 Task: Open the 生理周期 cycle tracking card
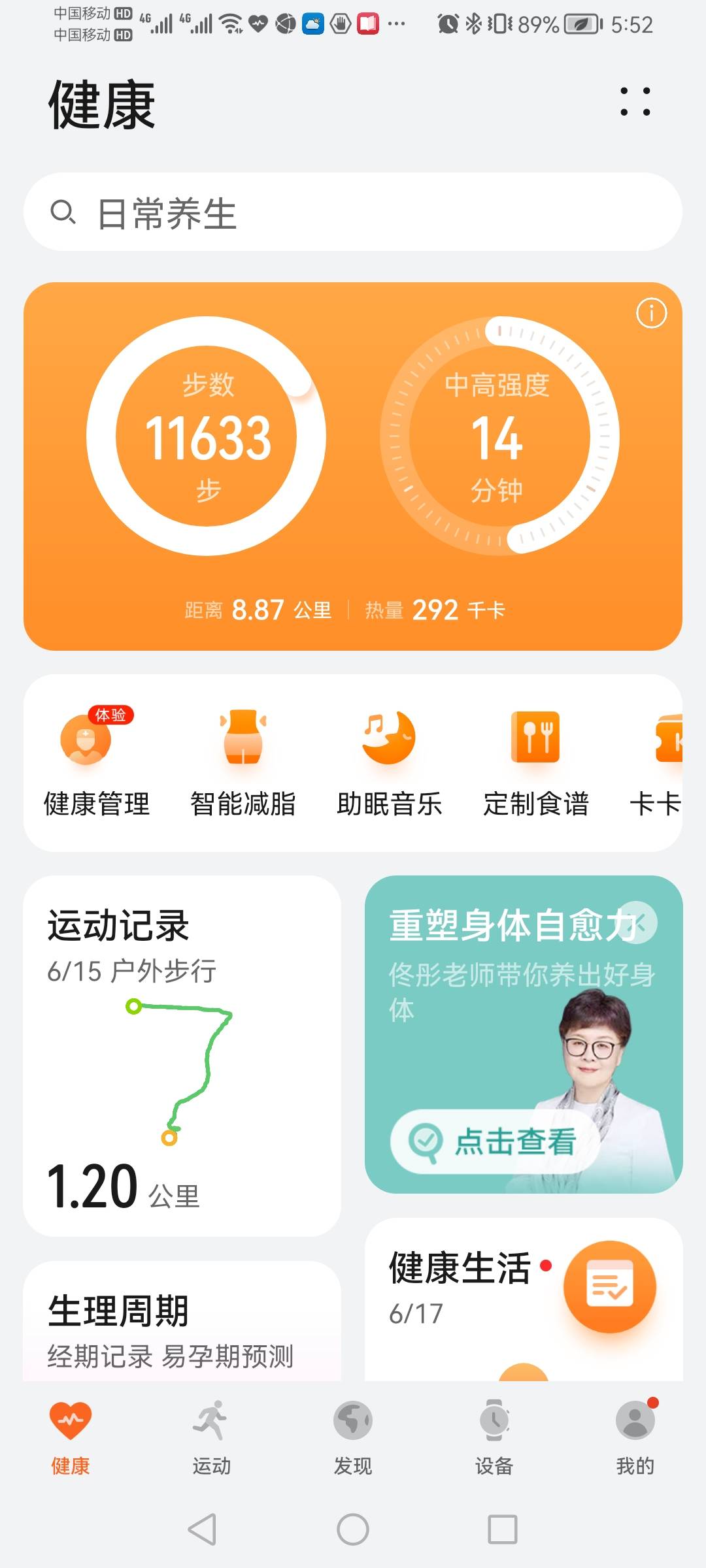pyautogui.click(x=183, y=1326)
